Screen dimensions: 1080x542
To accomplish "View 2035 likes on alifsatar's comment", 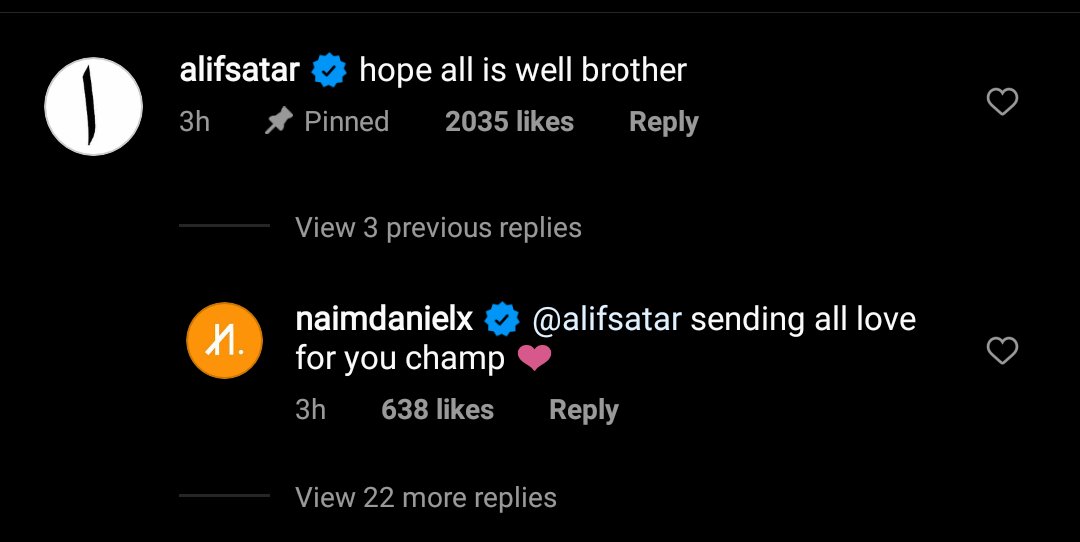I will (509, 122).
